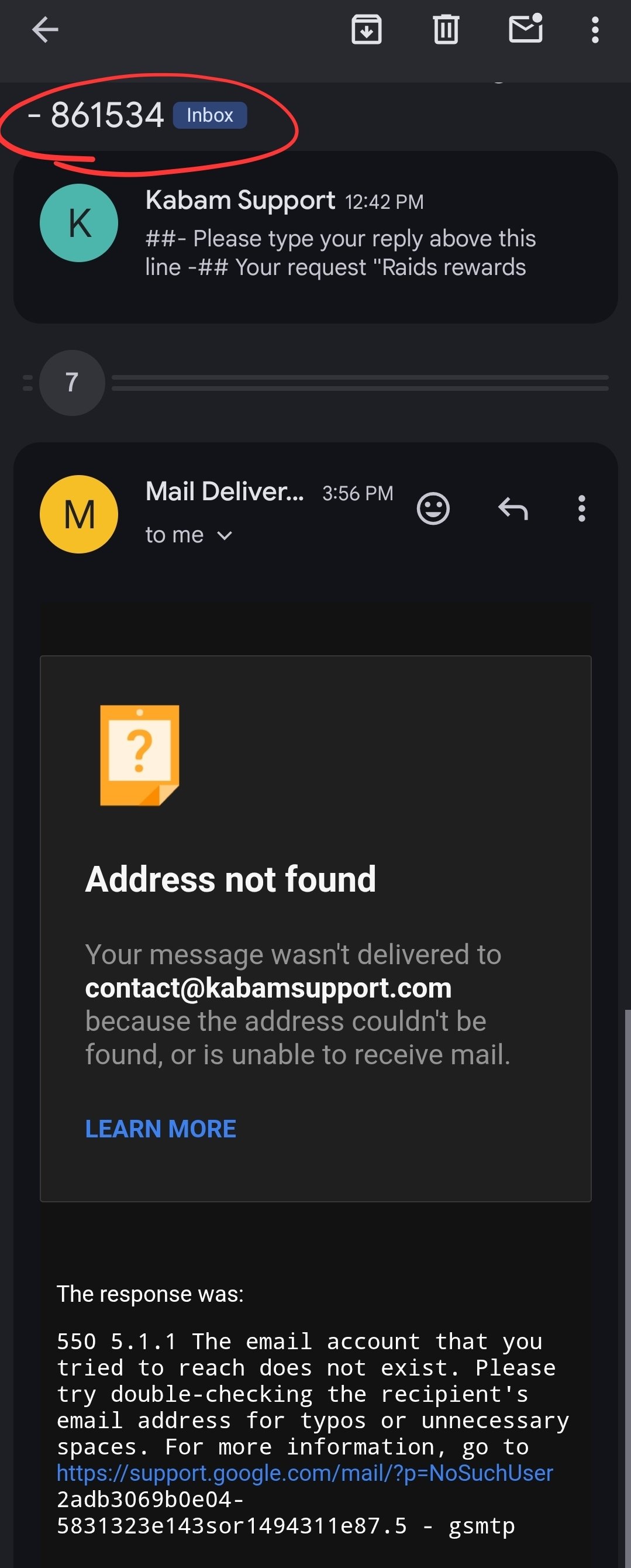The image size is (631, 1568).
Task: Open more options for Mail Delivery message
Action: pos(581,508)
